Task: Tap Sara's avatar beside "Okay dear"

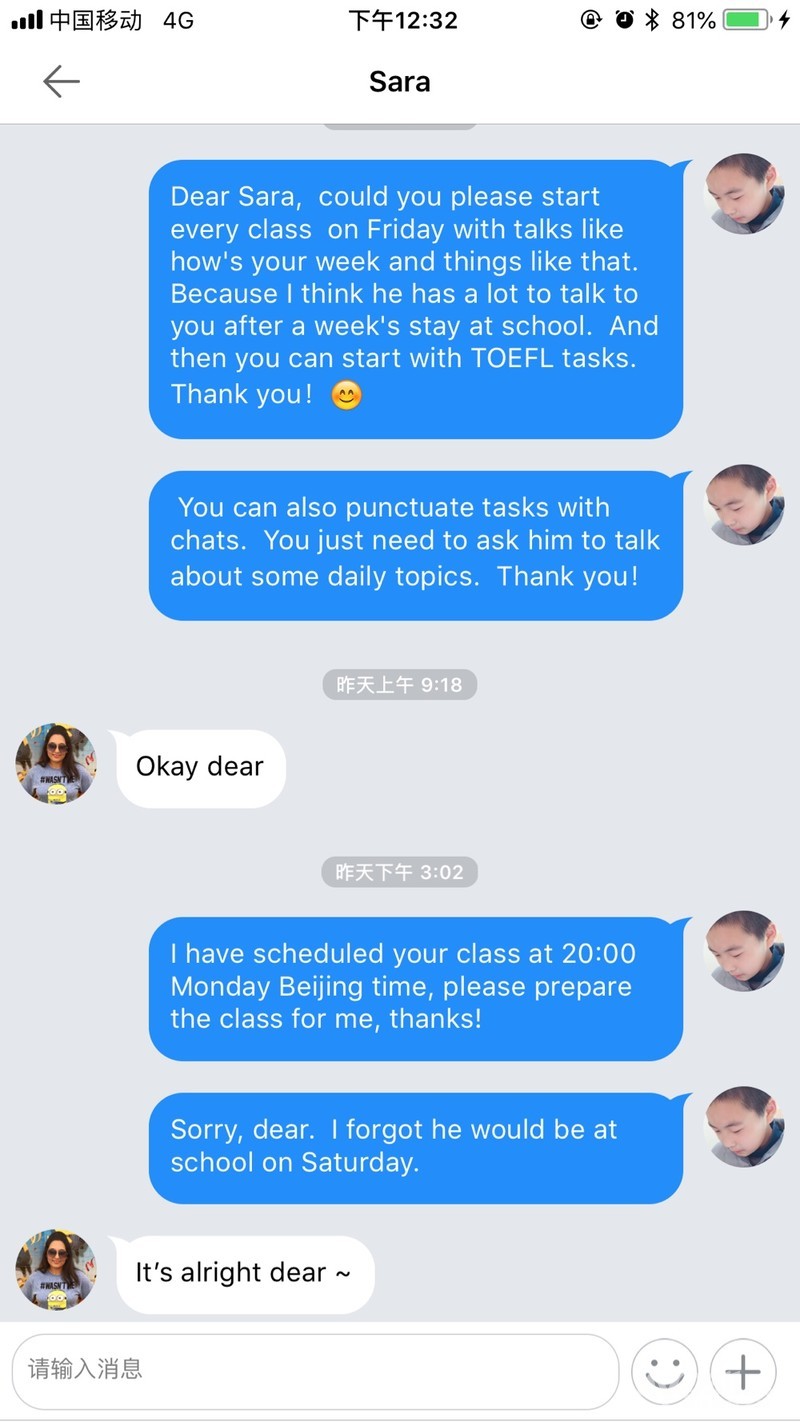Action: pyautogui.click(x=56, y=765)
